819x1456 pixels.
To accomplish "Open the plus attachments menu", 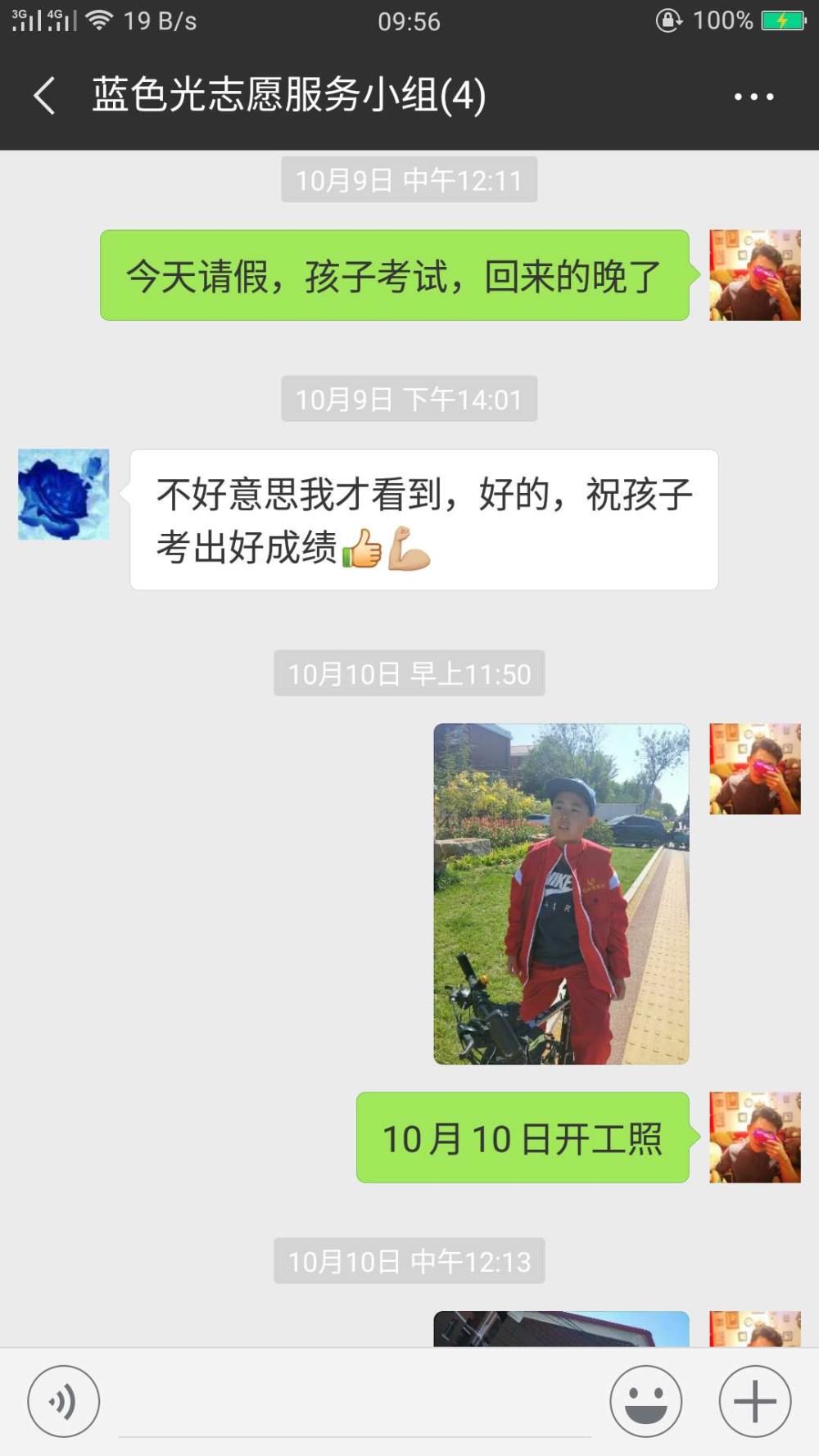I will pos(755,1401).
